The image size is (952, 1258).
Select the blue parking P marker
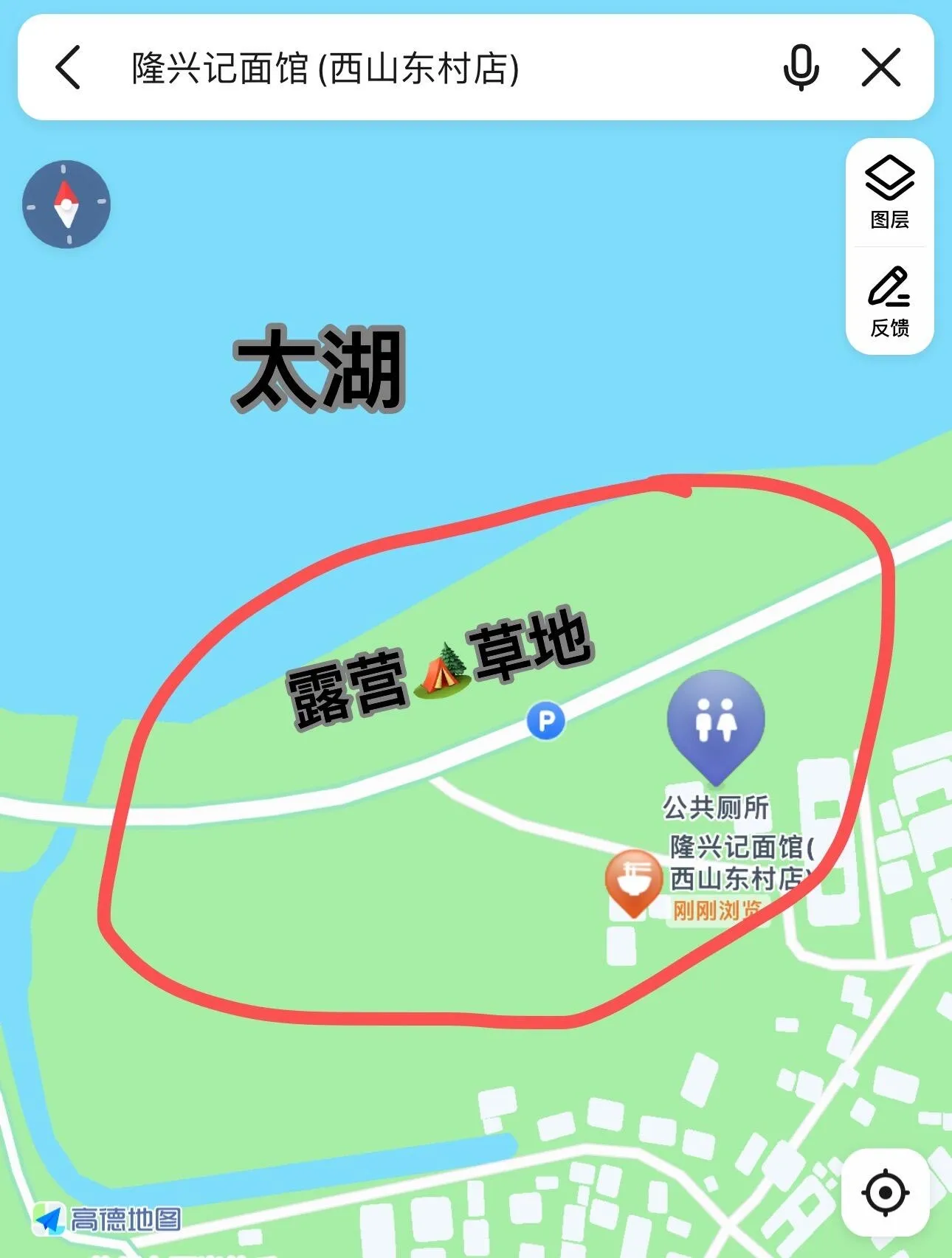546,721
